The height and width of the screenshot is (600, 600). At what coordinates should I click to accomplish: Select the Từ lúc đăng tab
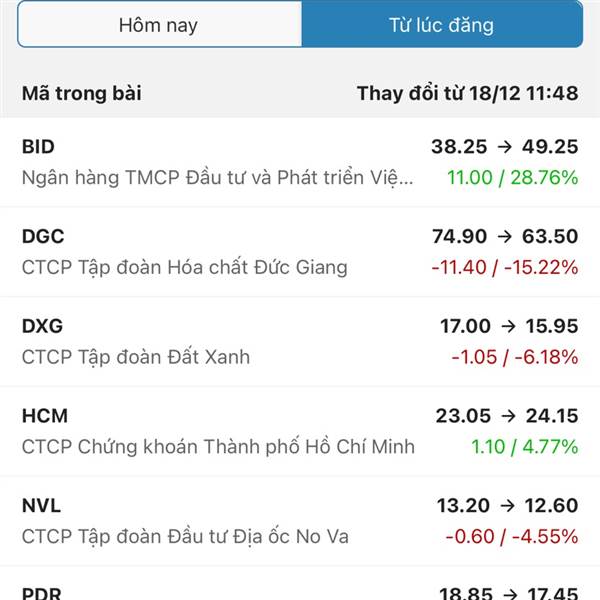[x=441, y=25]
